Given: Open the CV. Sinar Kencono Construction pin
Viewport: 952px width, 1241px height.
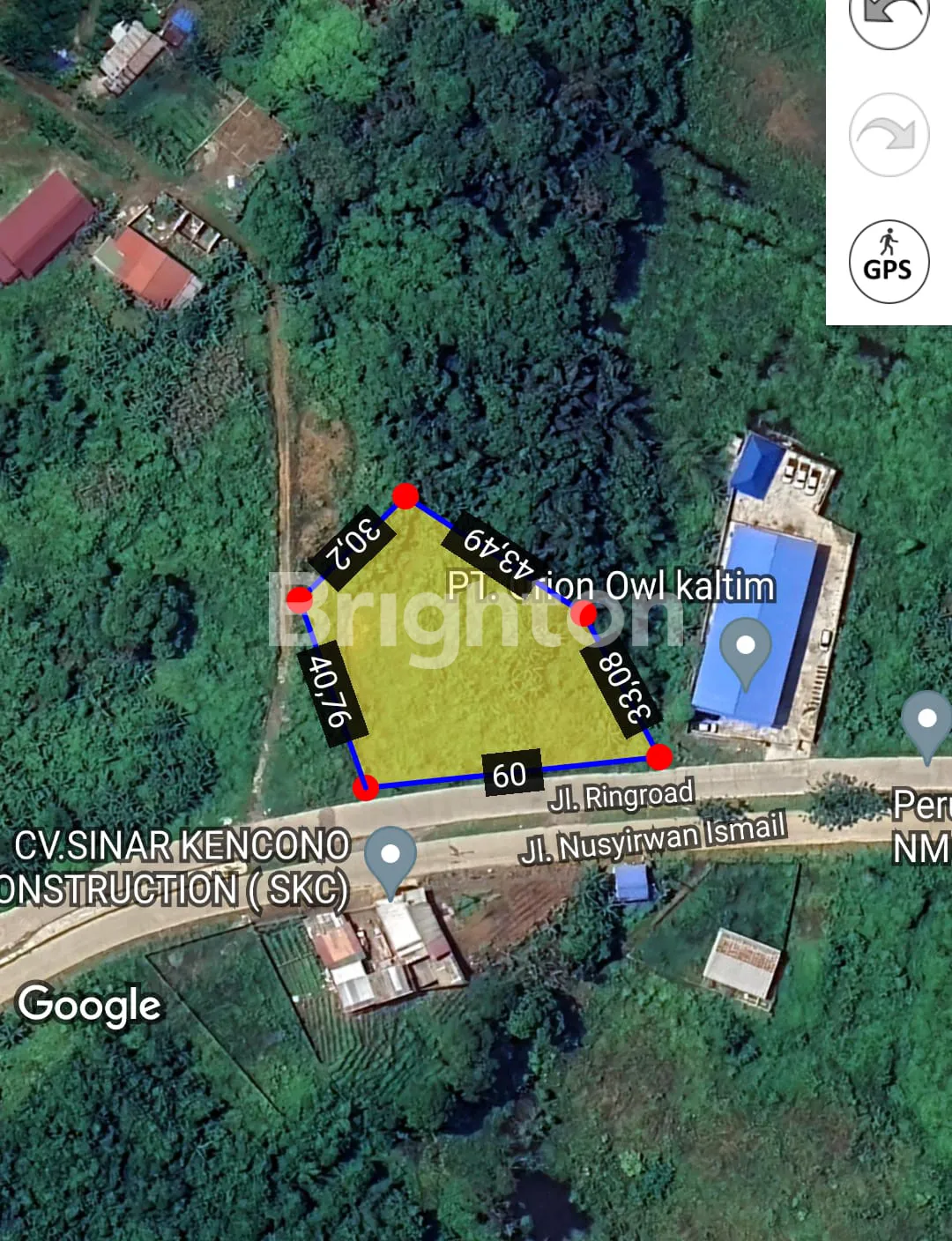Looking at the screenshot, I should click(x=390, y=858).
